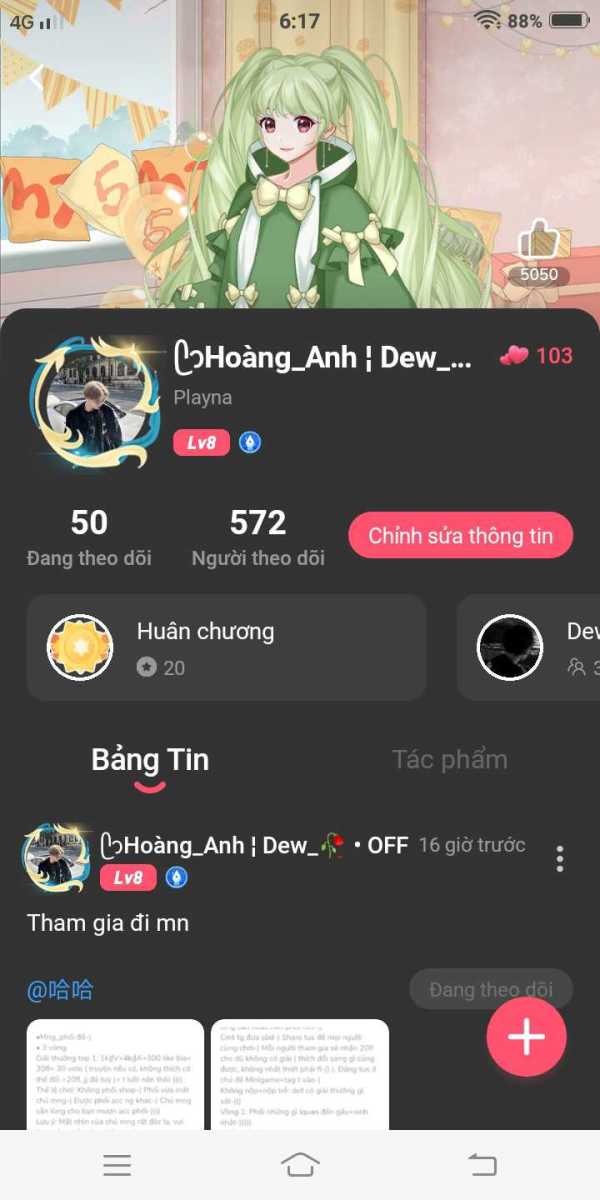
Task: Go to the system home screen
Action: pos(300,1165)
